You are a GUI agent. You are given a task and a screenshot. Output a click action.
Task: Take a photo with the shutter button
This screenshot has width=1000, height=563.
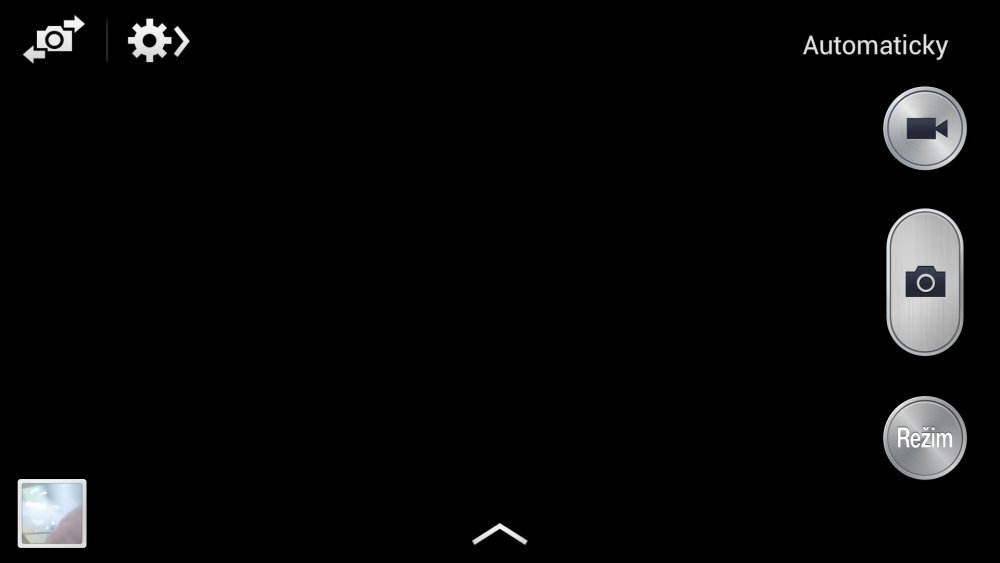(925, 282)
